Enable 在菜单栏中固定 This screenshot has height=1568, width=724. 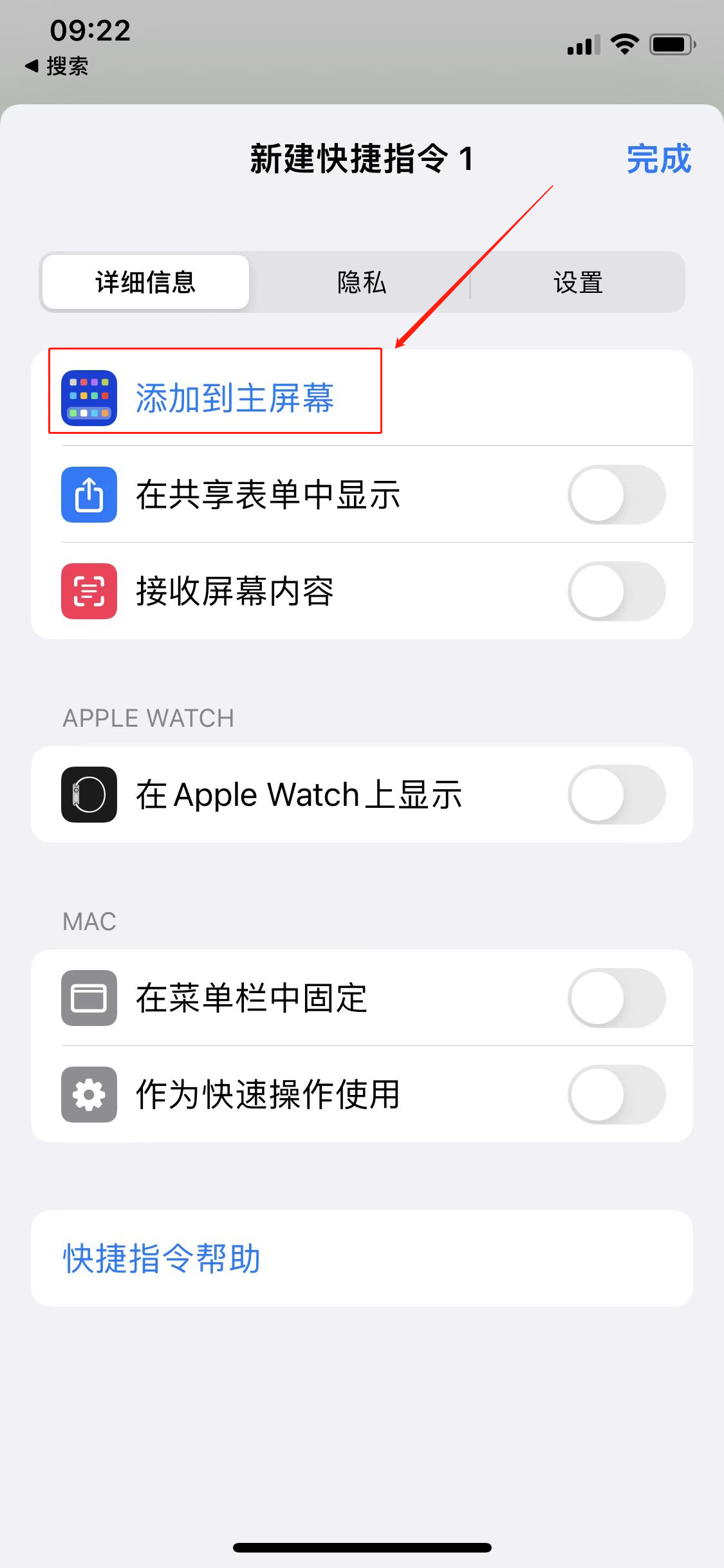tap(616, 998)
